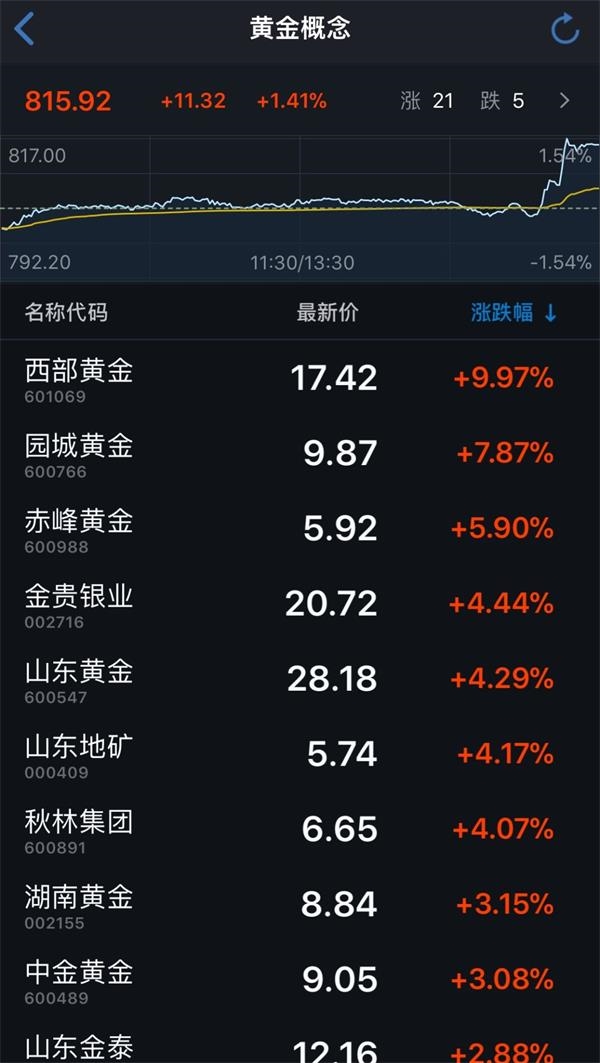Screen dimensions: 600x1063
Task: Open the 秋林集团 stock row
Action: pos(300,829)
